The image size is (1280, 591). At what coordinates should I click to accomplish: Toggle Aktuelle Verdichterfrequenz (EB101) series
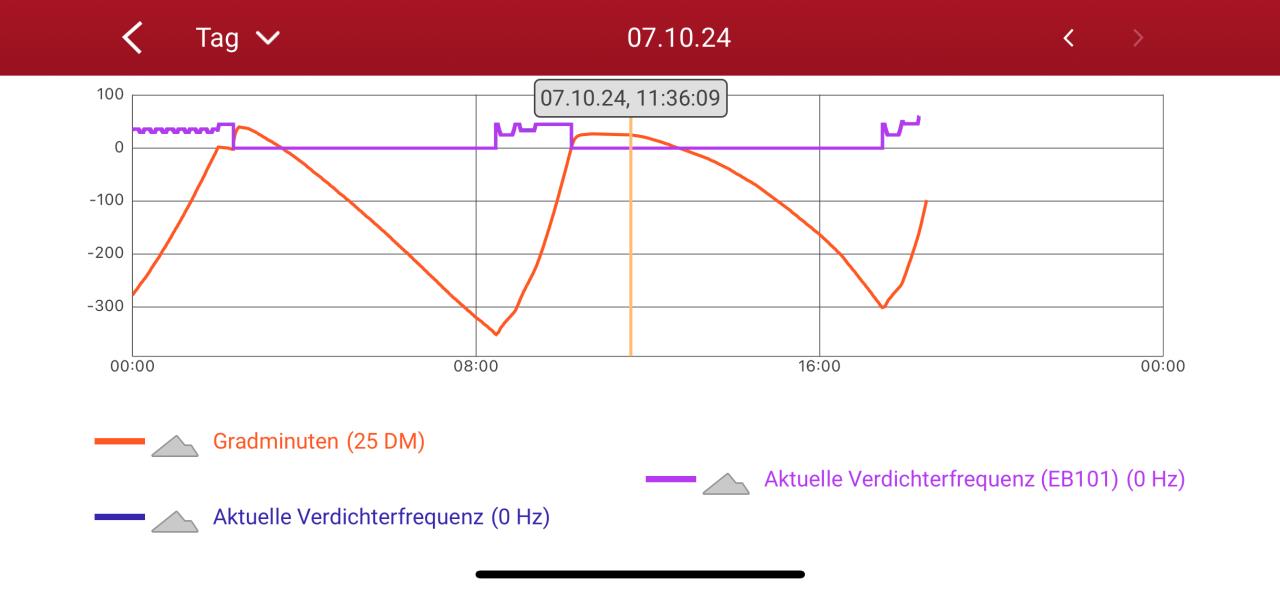[x=973, y=480]
